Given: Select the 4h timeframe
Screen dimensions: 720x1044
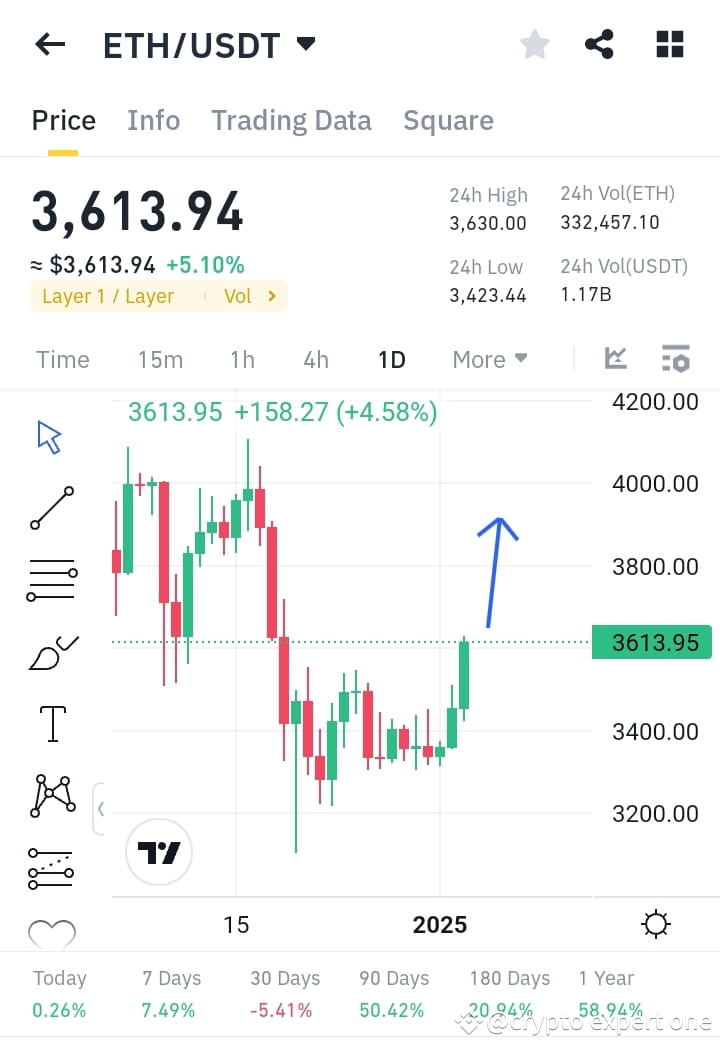Looking at the screenshot, I should 315,358.
